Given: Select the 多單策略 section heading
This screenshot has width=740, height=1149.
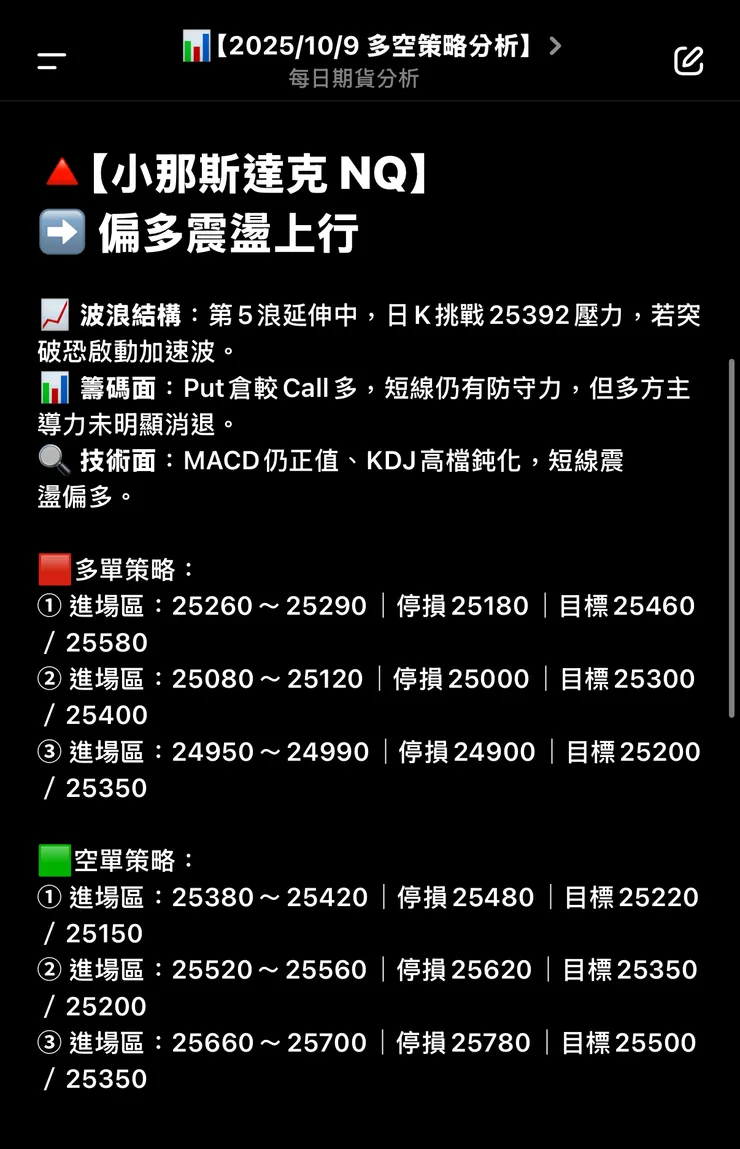Looking at the screenshot, I should pos(108,567).
